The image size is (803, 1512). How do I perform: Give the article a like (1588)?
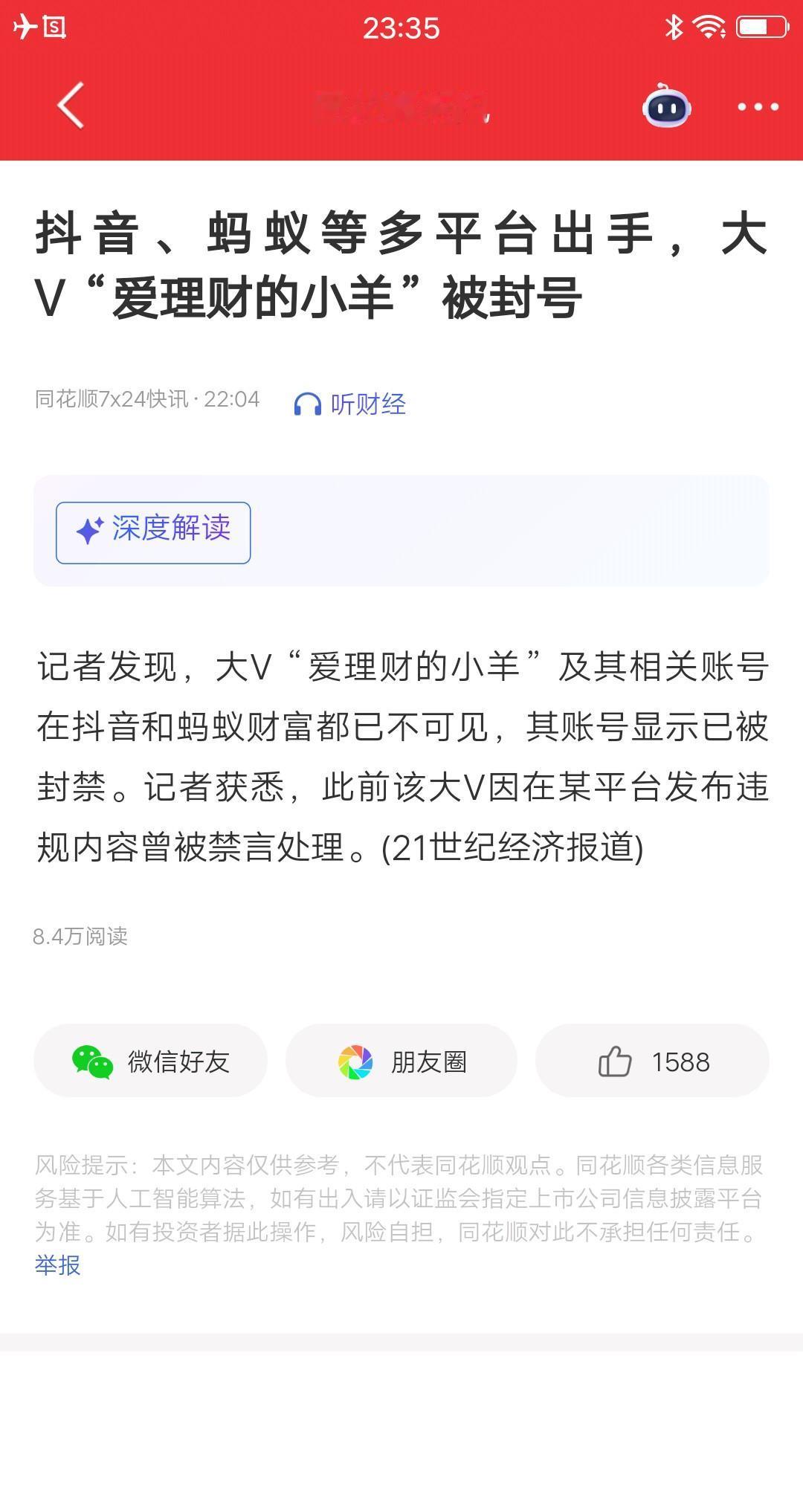pyautogui.click(x=652, y=1061)
